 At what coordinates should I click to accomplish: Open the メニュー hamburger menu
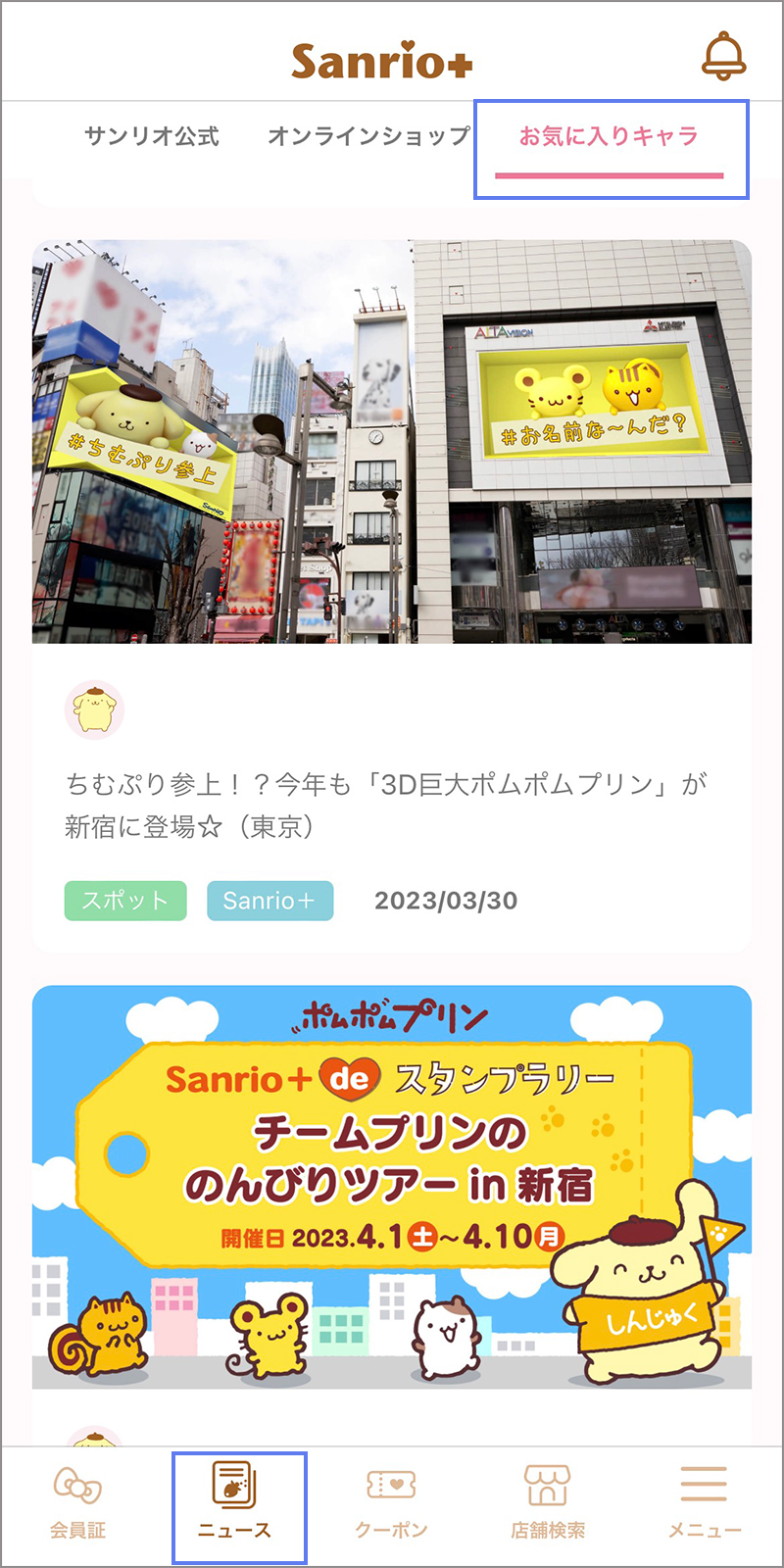[x=704, y=1503]
